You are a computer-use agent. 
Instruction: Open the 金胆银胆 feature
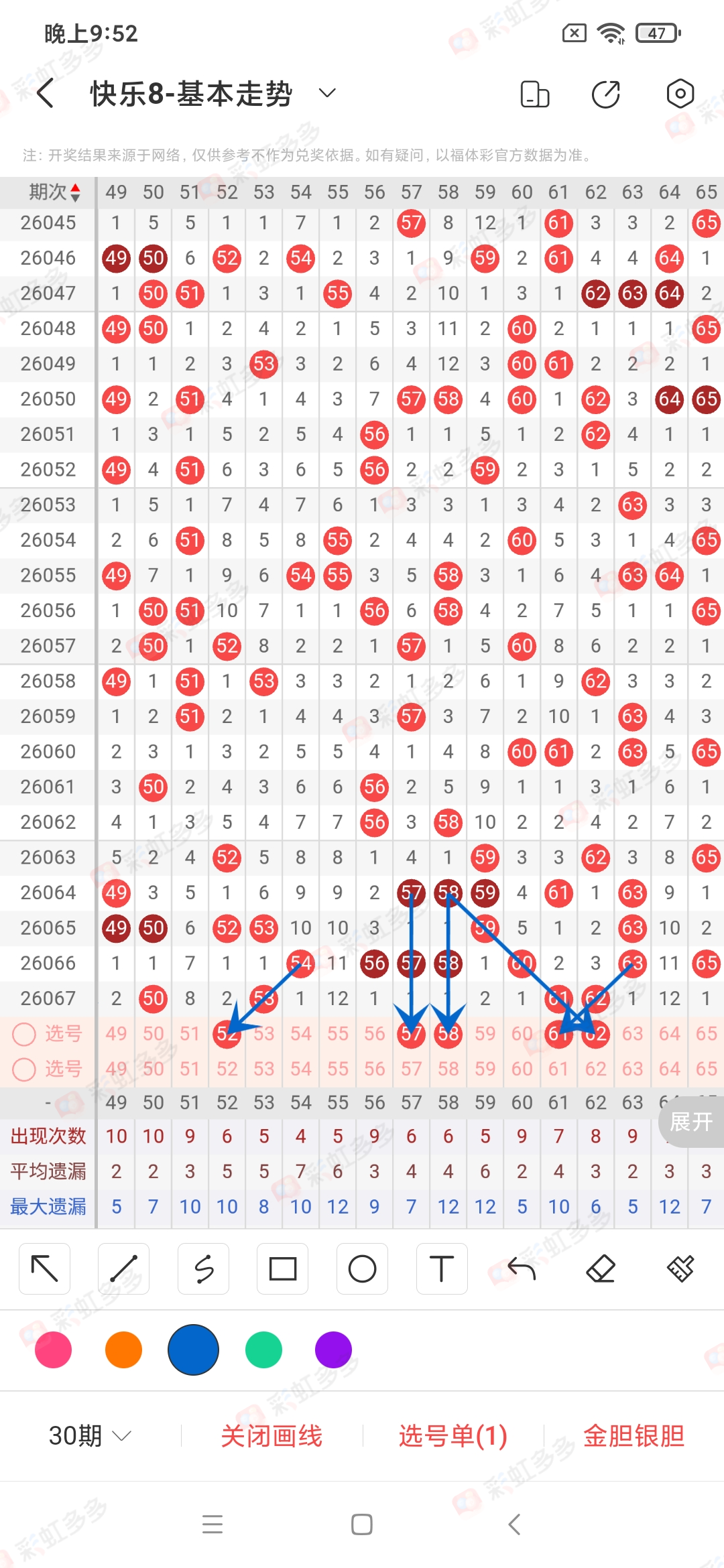(633, 1435)
